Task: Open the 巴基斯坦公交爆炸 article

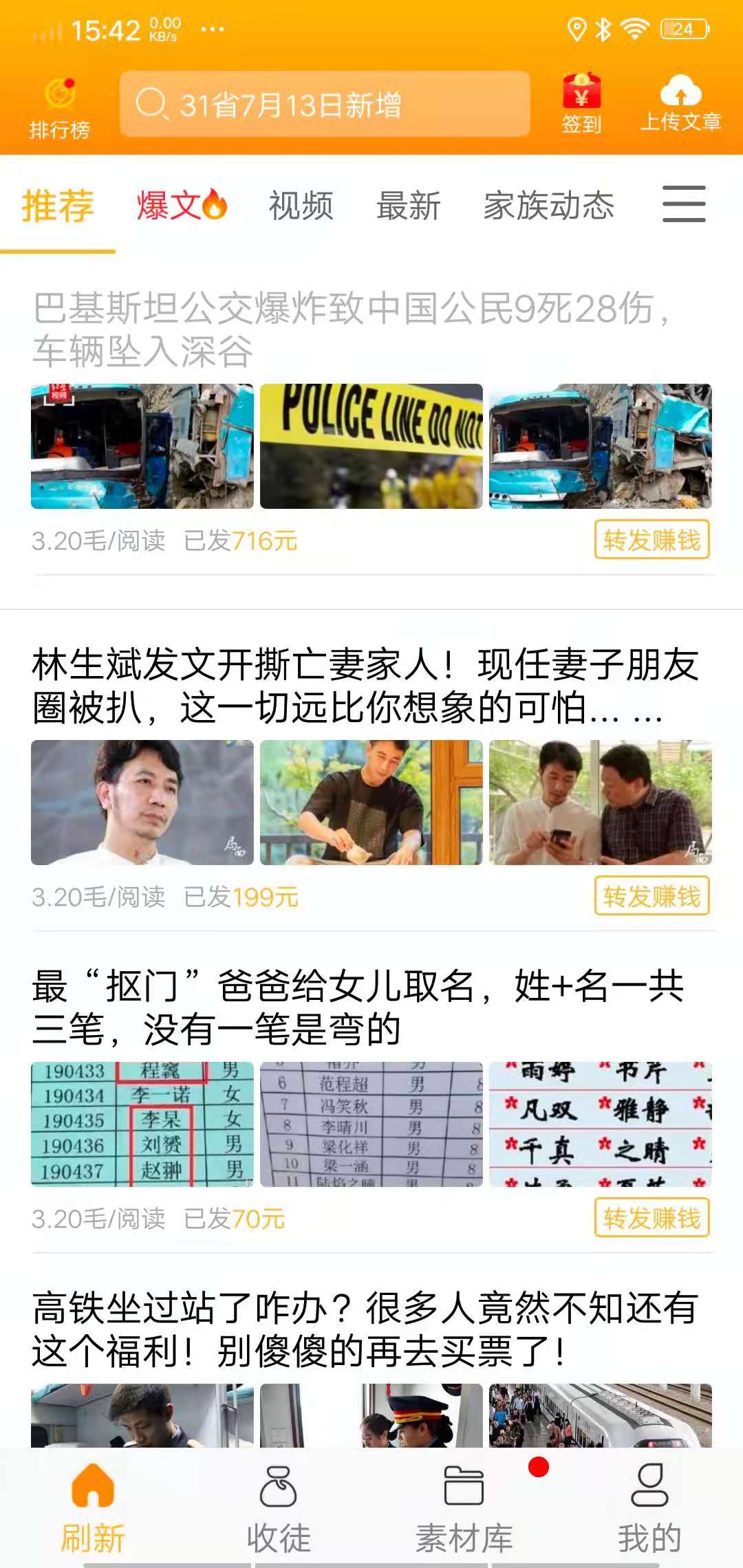Action: pos(351,329)
